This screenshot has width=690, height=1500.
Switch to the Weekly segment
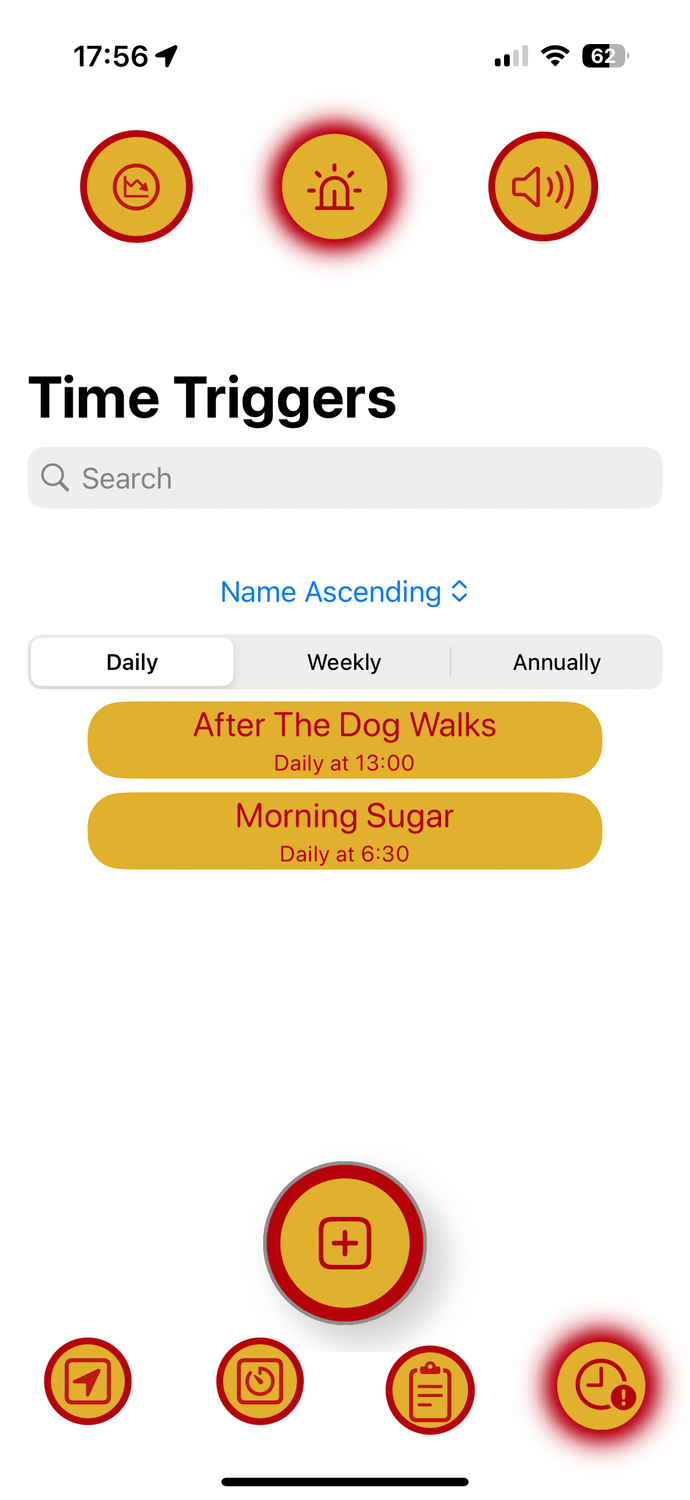[x=344, y=662]
